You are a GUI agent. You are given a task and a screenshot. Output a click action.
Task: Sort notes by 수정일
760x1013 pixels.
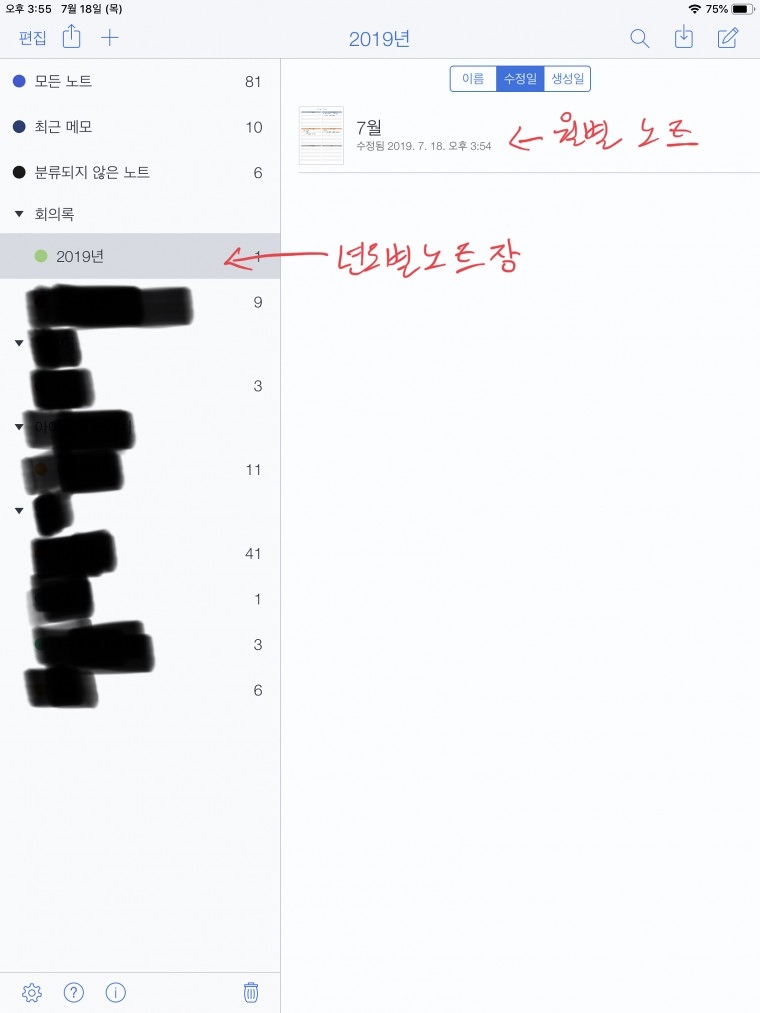(520, 79)
